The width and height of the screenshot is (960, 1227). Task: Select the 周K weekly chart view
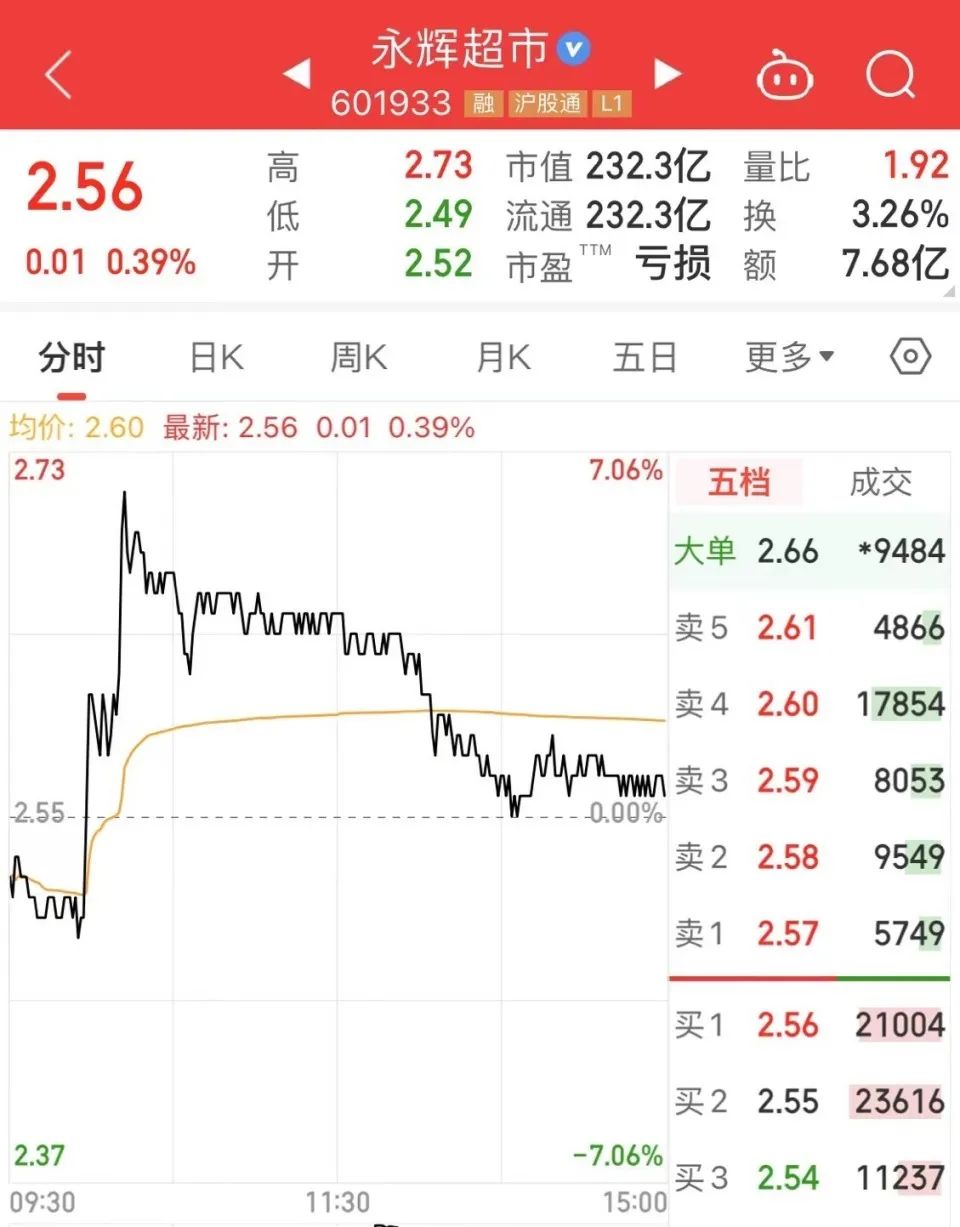[357, 356]
